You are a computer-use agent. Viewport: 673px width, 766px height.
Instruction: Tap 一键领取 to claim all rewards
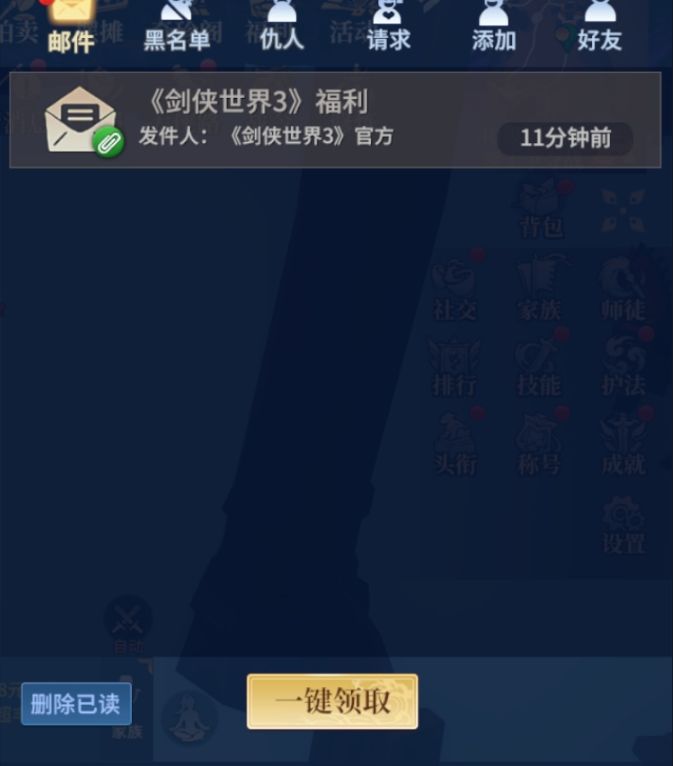point(332,701)
